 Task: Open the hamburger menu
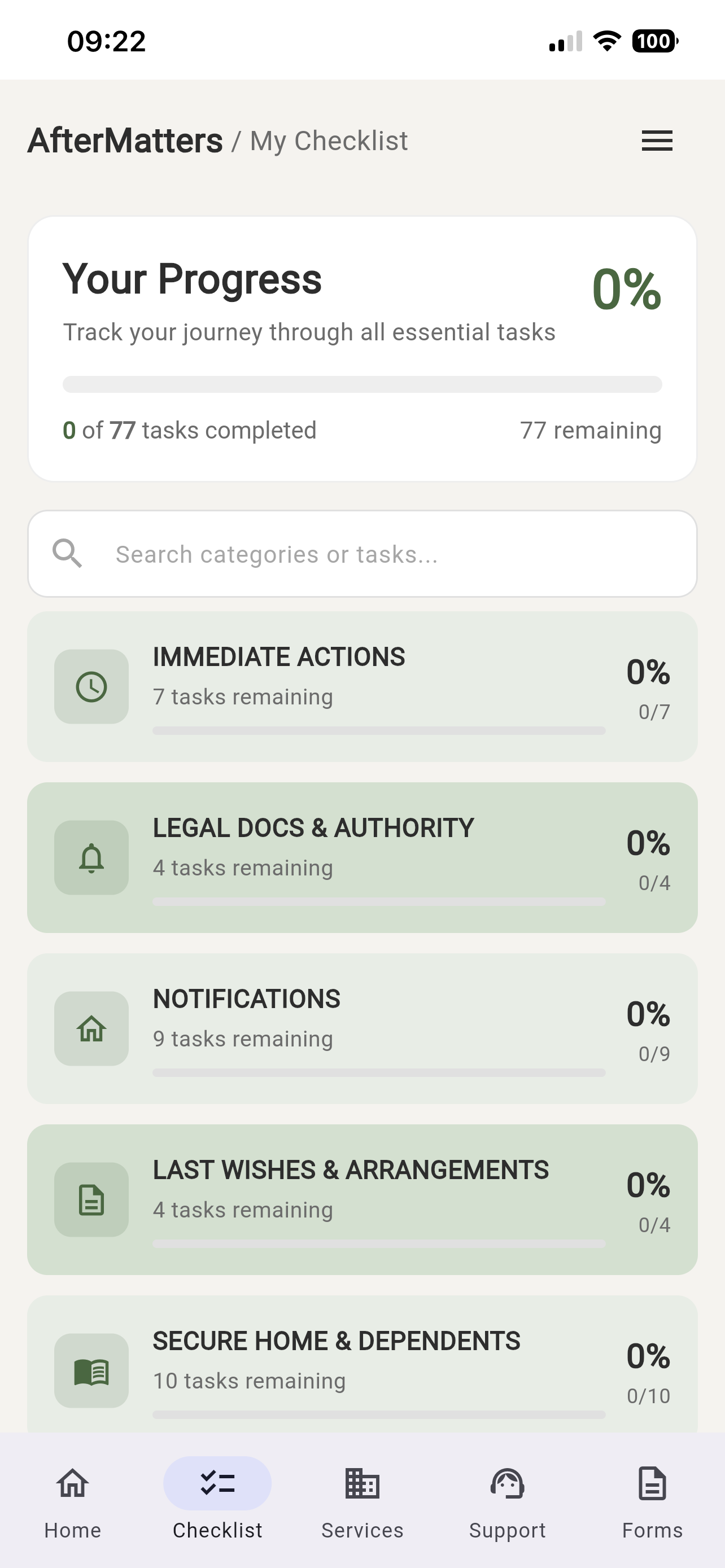click(656, 140)
